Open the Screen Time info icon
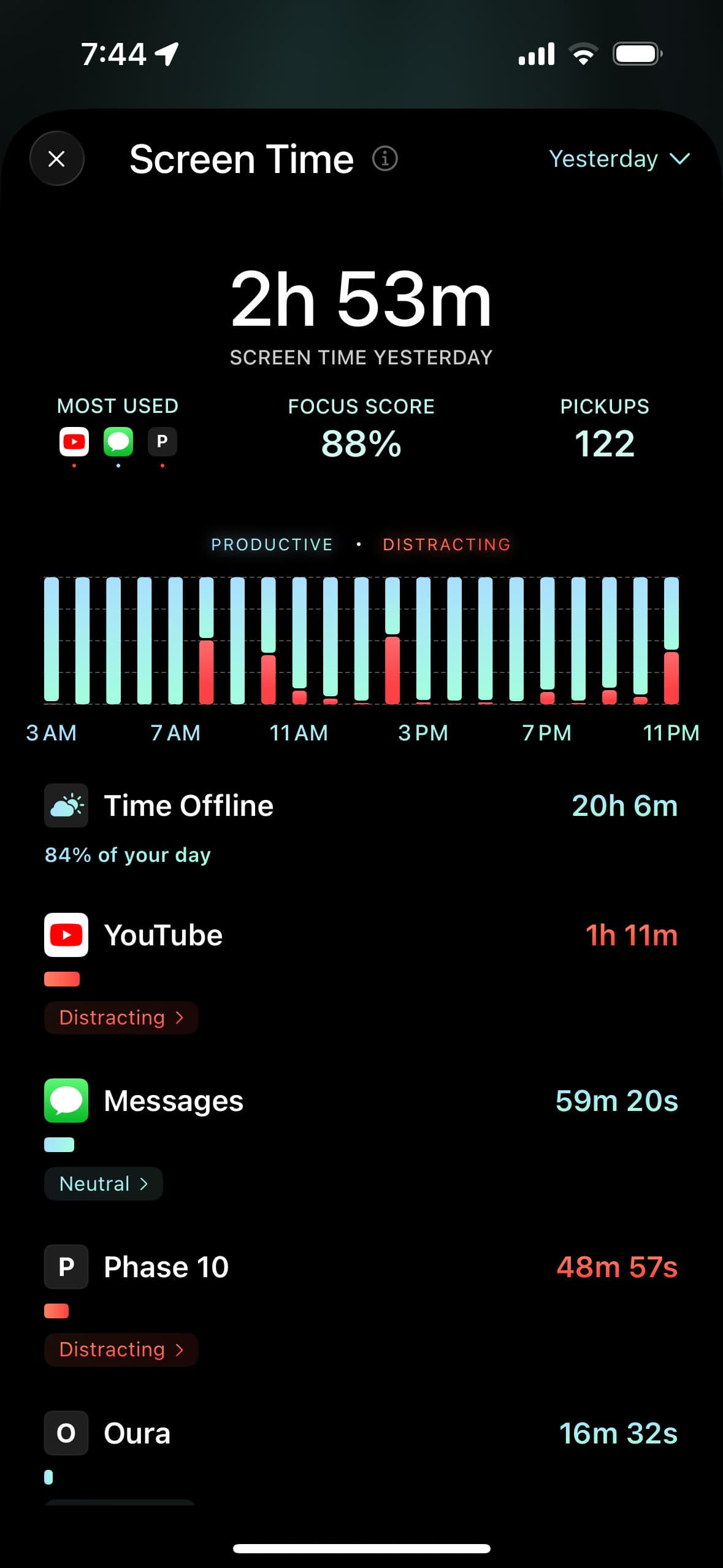 coord(385,159)
